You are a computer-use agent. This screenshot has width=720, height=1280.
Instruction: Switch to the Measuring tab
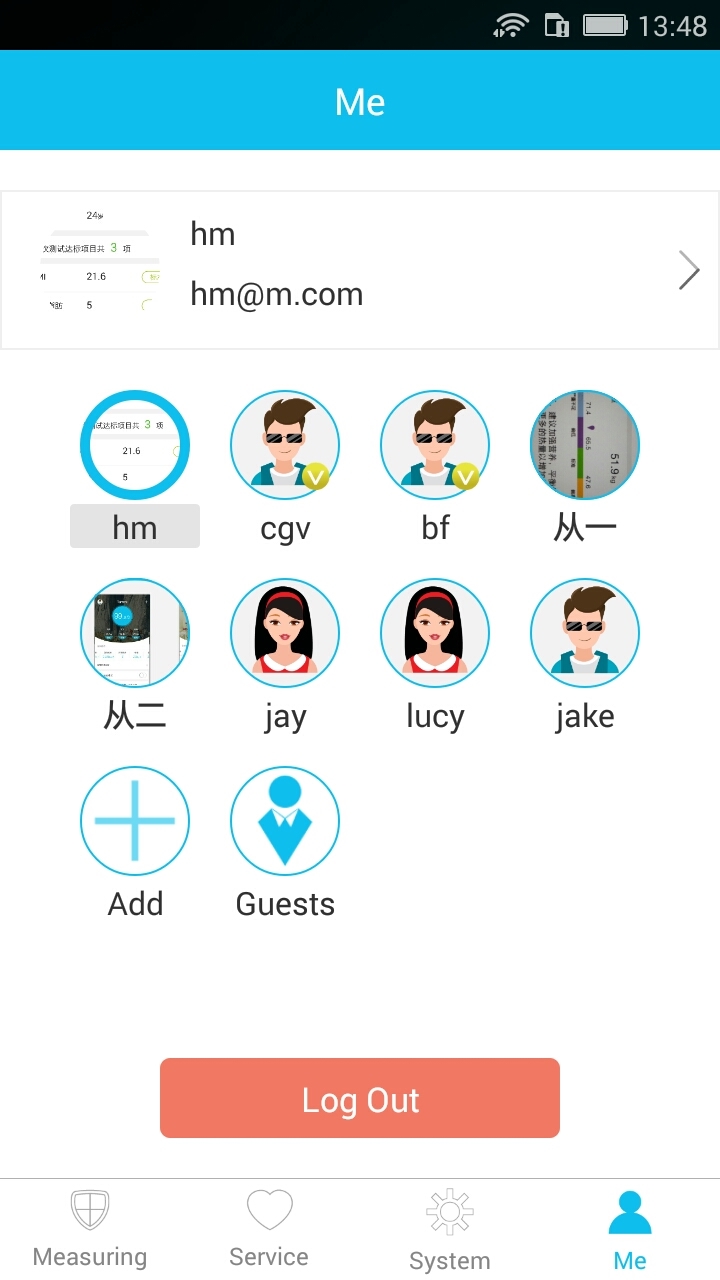click(x=90, y=1230)
